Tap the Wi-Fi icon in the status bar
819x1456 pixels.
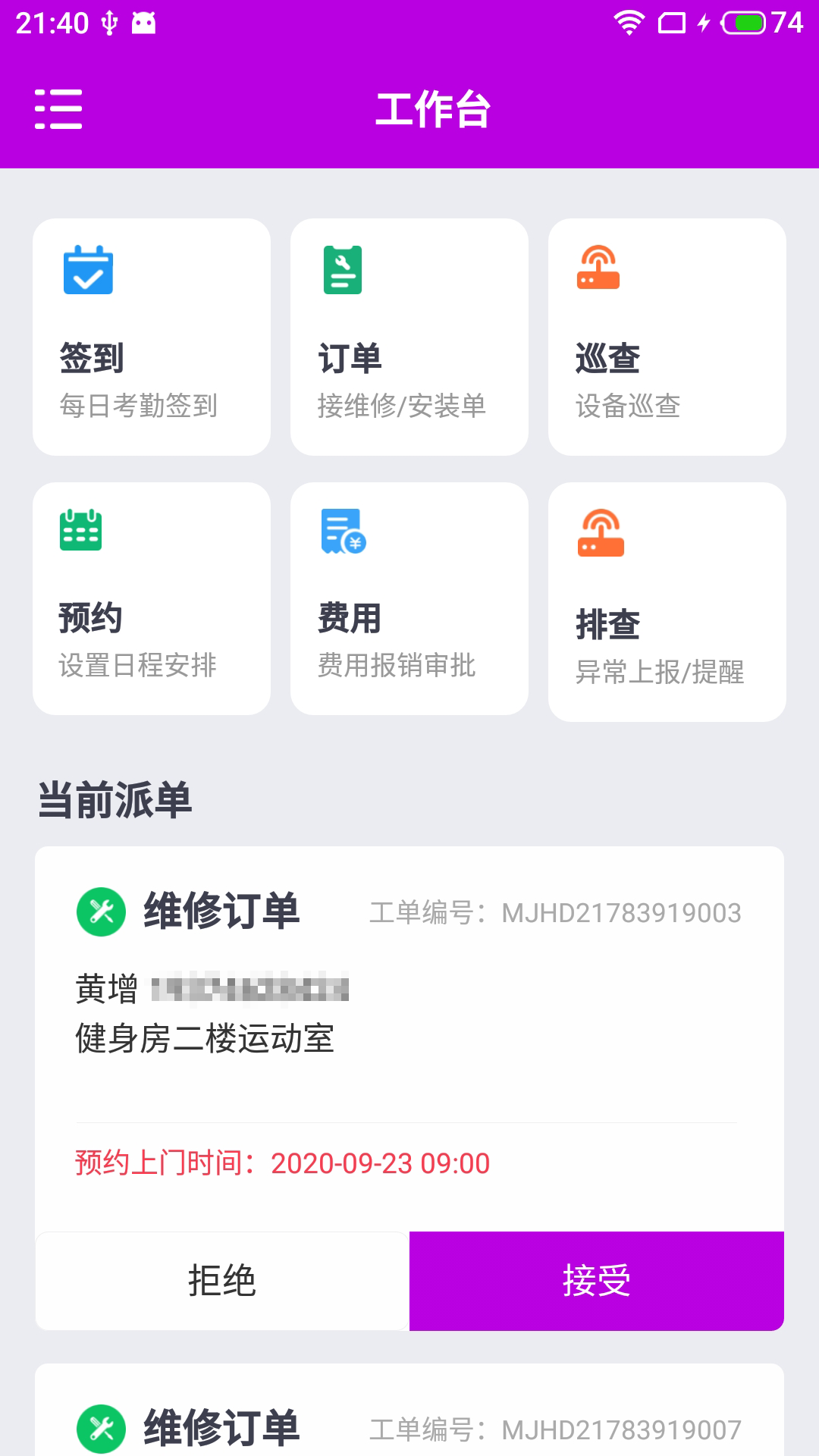(x=628, y=23)
